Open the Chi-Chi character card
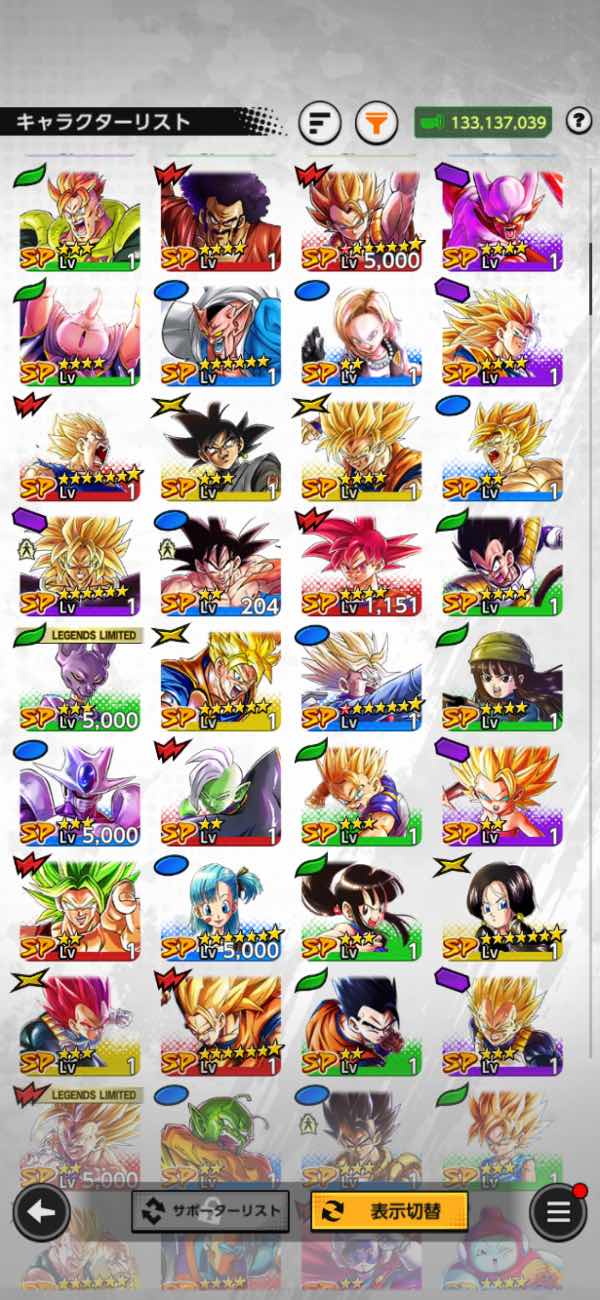600x1300 pixels. tap(361, 910)
